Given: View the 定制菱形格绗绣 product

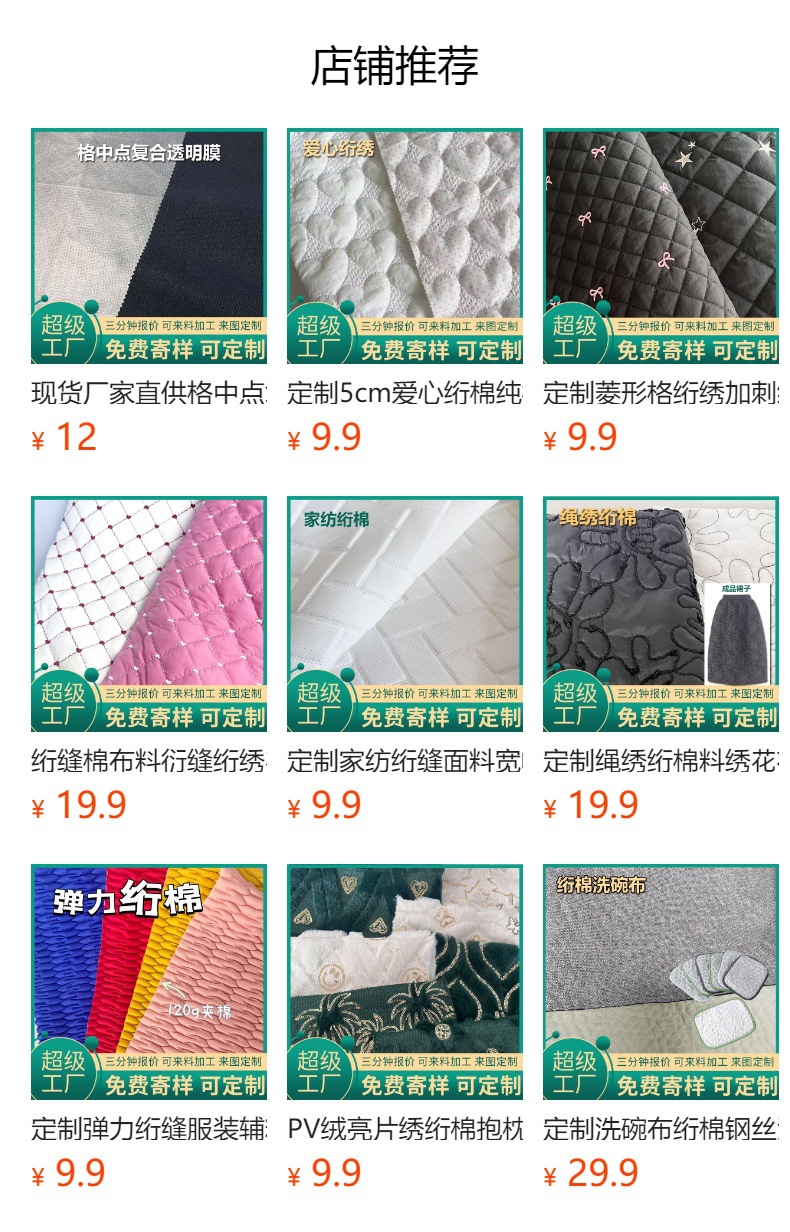Looking at the screenshot, I should [661, 246].
